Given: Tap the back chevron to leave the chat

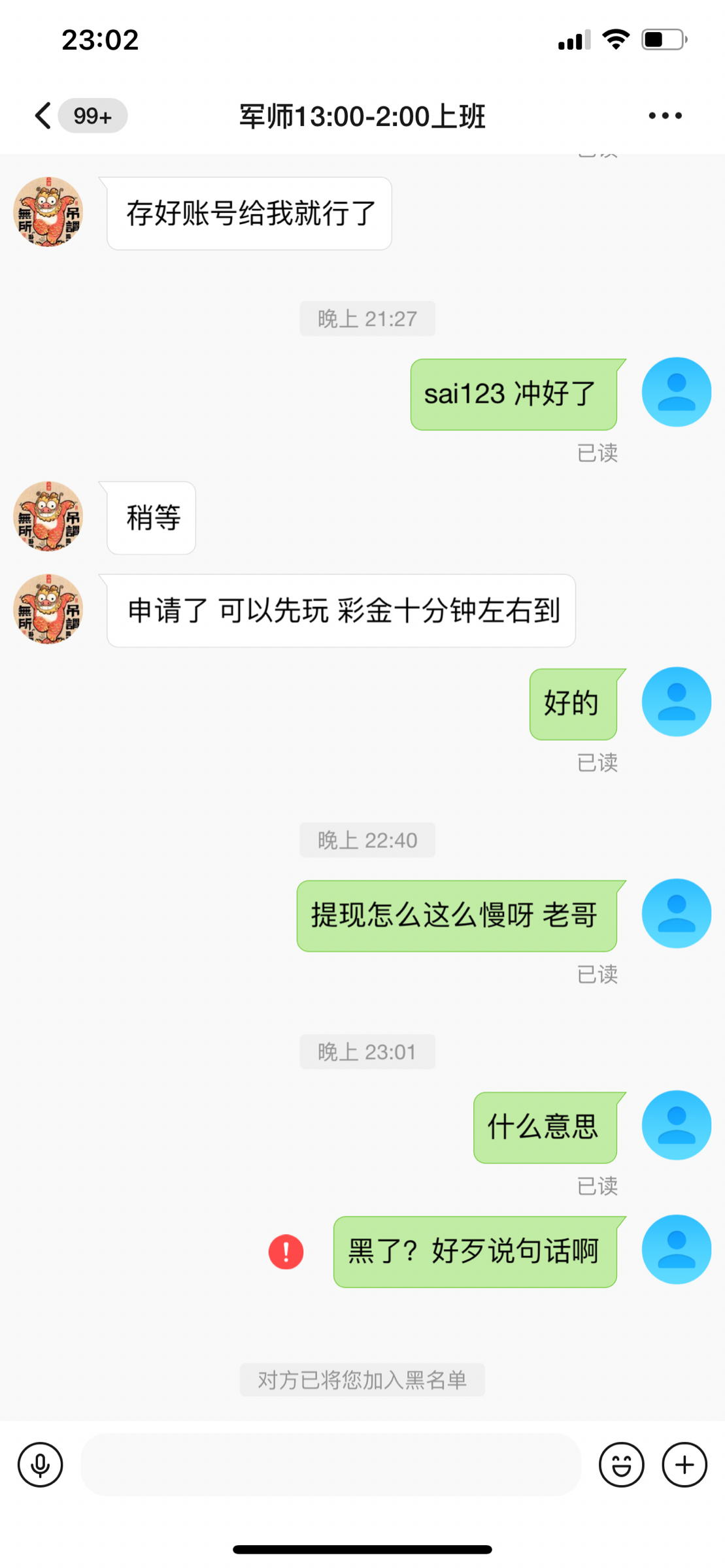Looking at the screenshot, I should pos(42,115).
